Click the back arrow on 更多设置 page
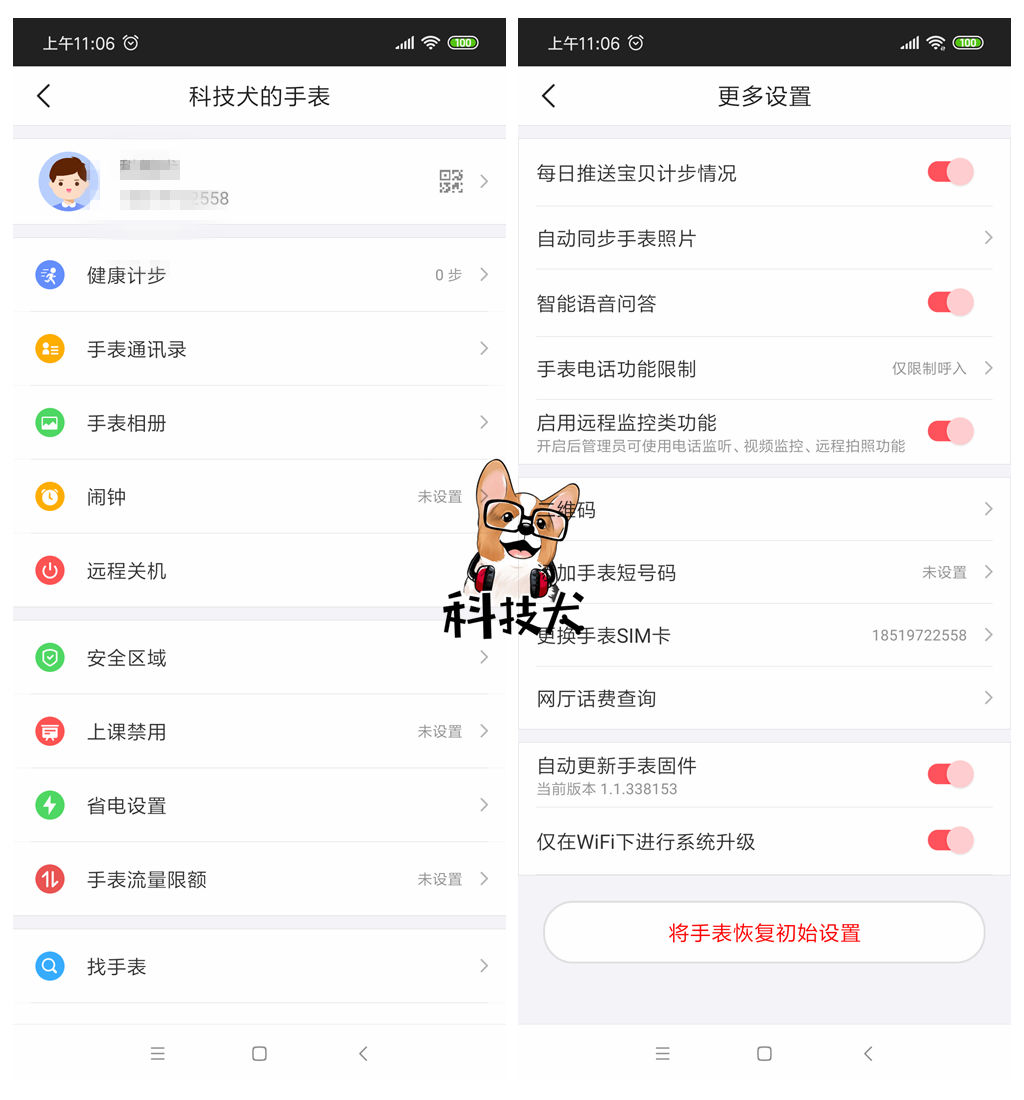Viewport: 1024px width, 1100px height. 547,96
